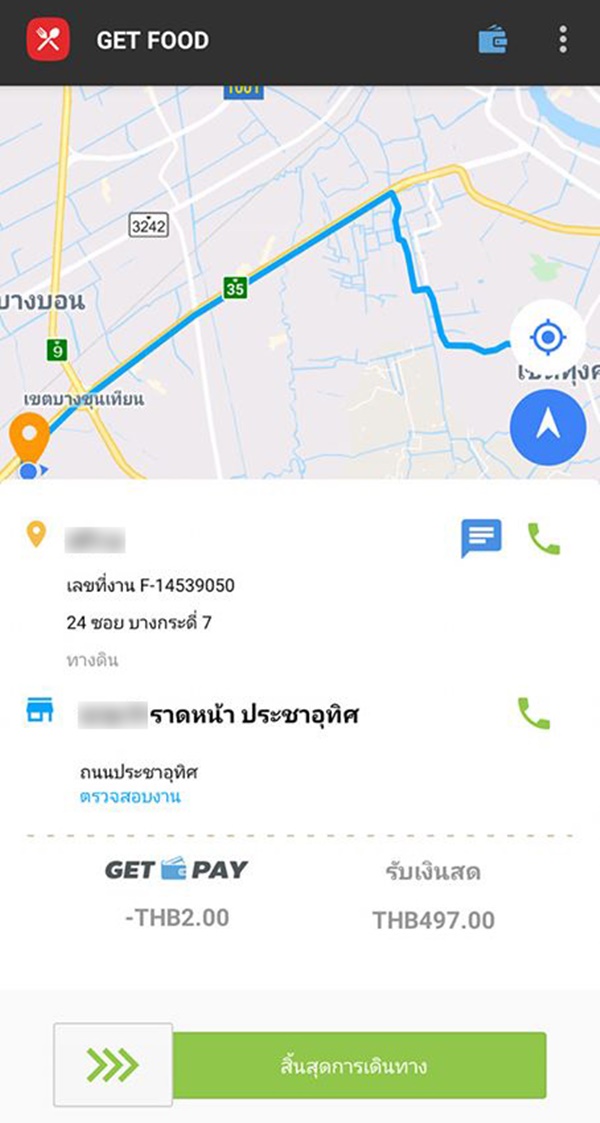600x1123 pixels.
Task: Call the customer at 24 ซอย บางกระดี่ 7
Action: click(x=544, y=539)
